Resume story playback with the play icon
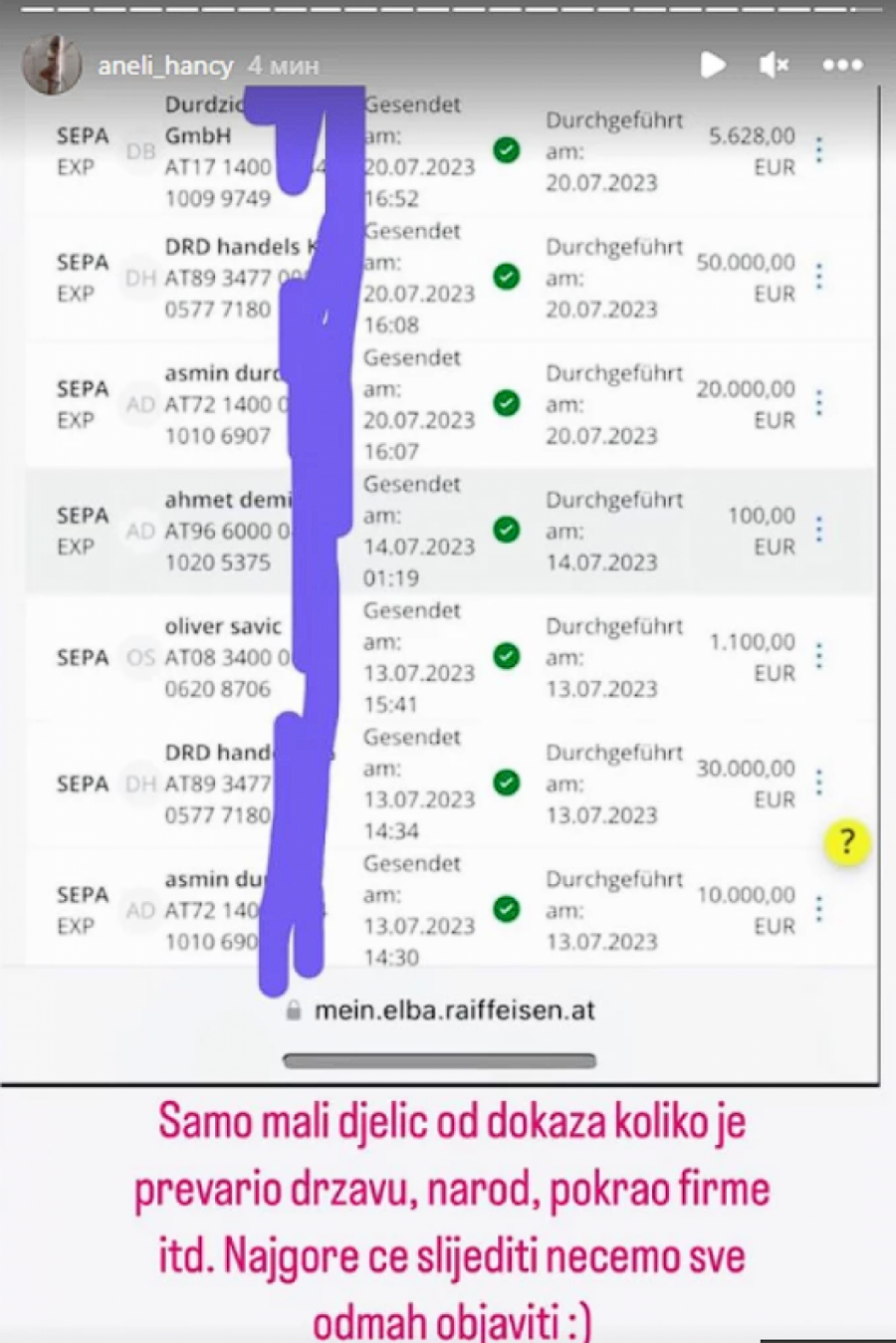Screen dimensions: 896x1343 (712, 66)
